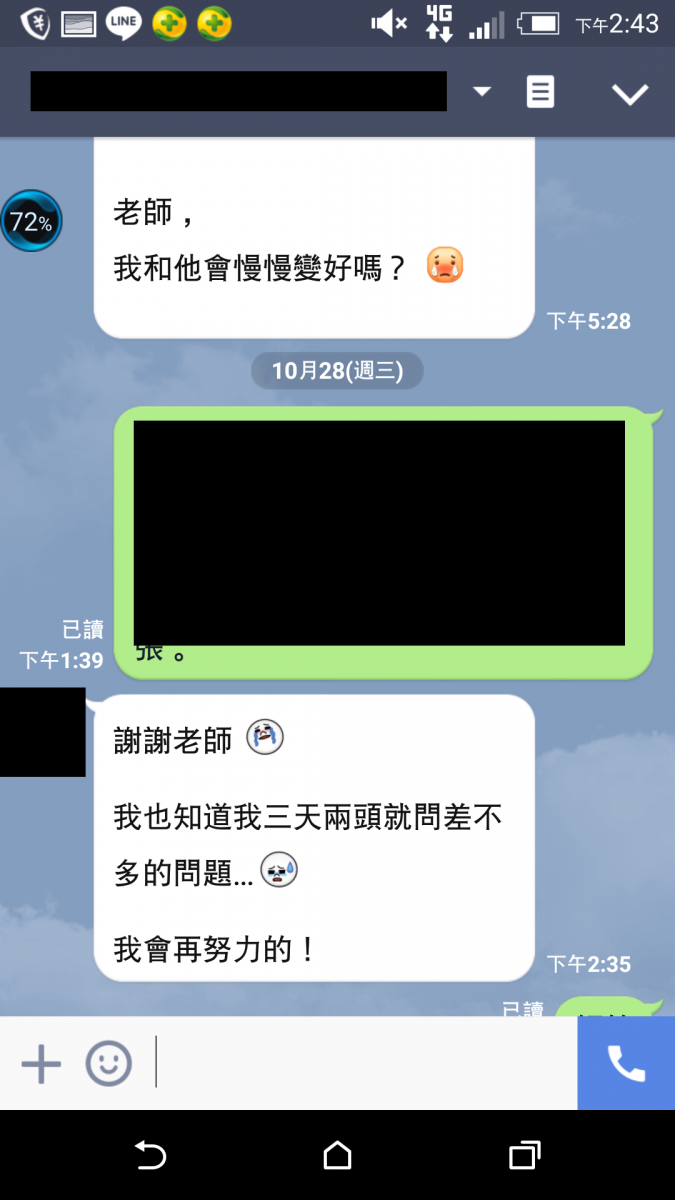Open the chat options chevron menu
Screen dimensions: 675x1200
coord(630,94)
